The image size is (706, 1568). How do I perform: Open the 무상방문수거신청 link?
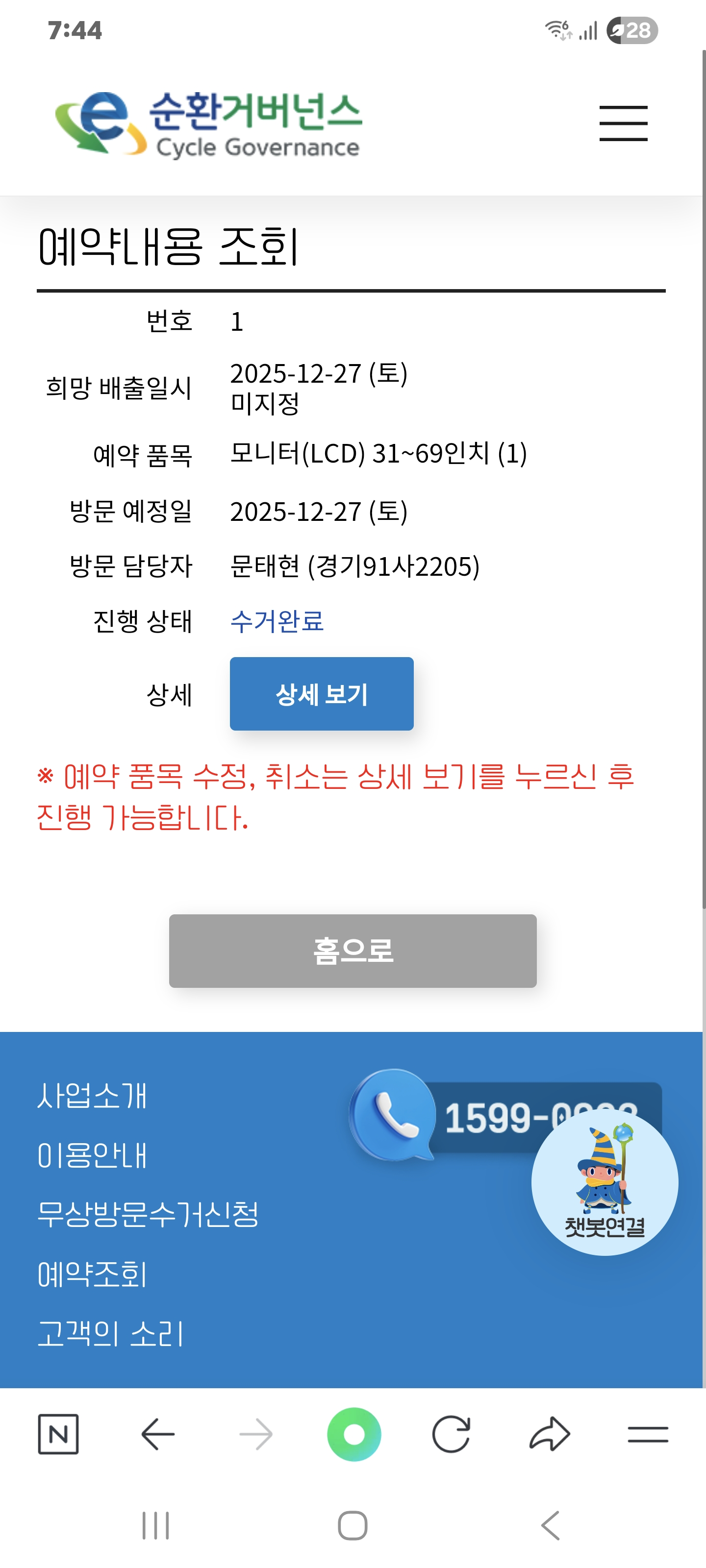coord(148,1214)
